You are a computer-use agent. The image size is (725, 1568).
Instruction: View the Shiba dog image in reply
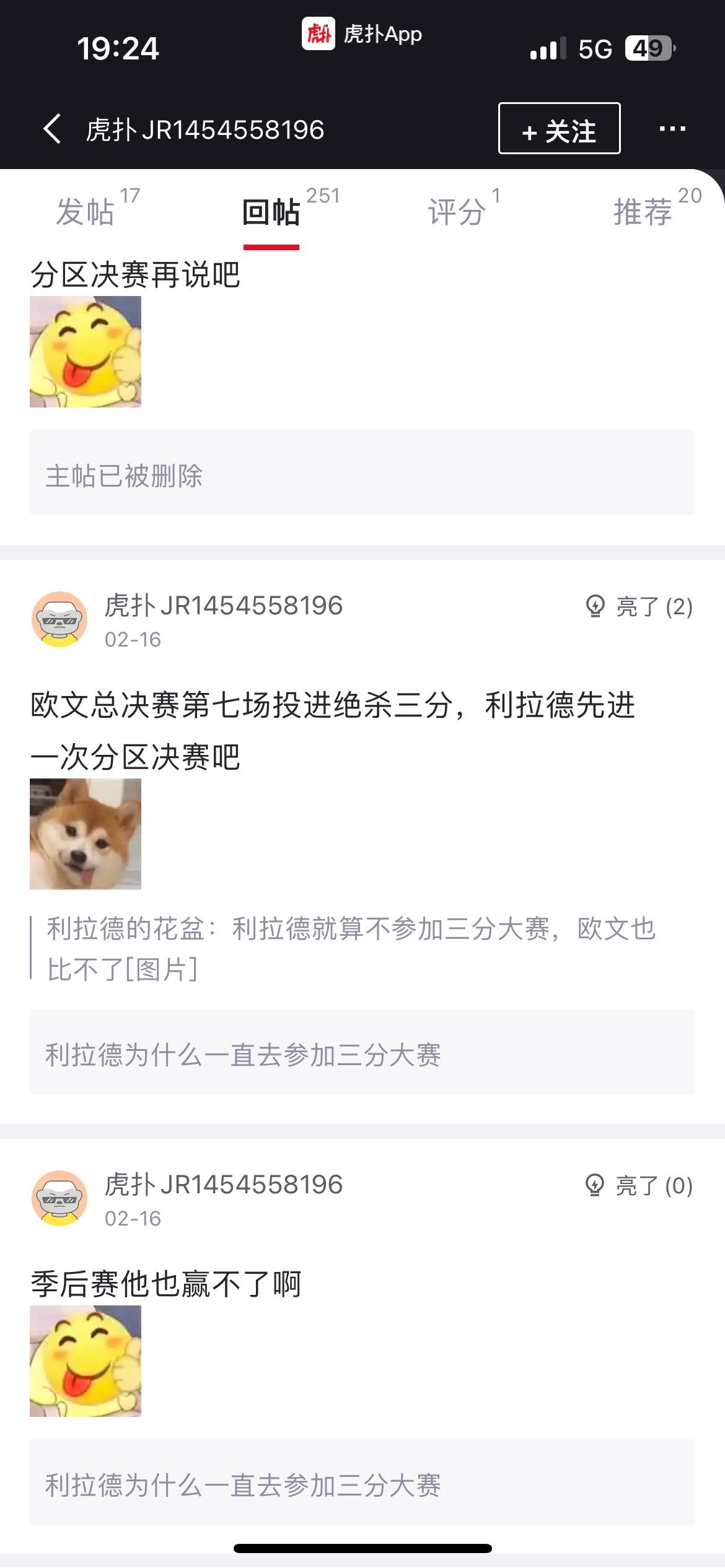tap(86, 834)
